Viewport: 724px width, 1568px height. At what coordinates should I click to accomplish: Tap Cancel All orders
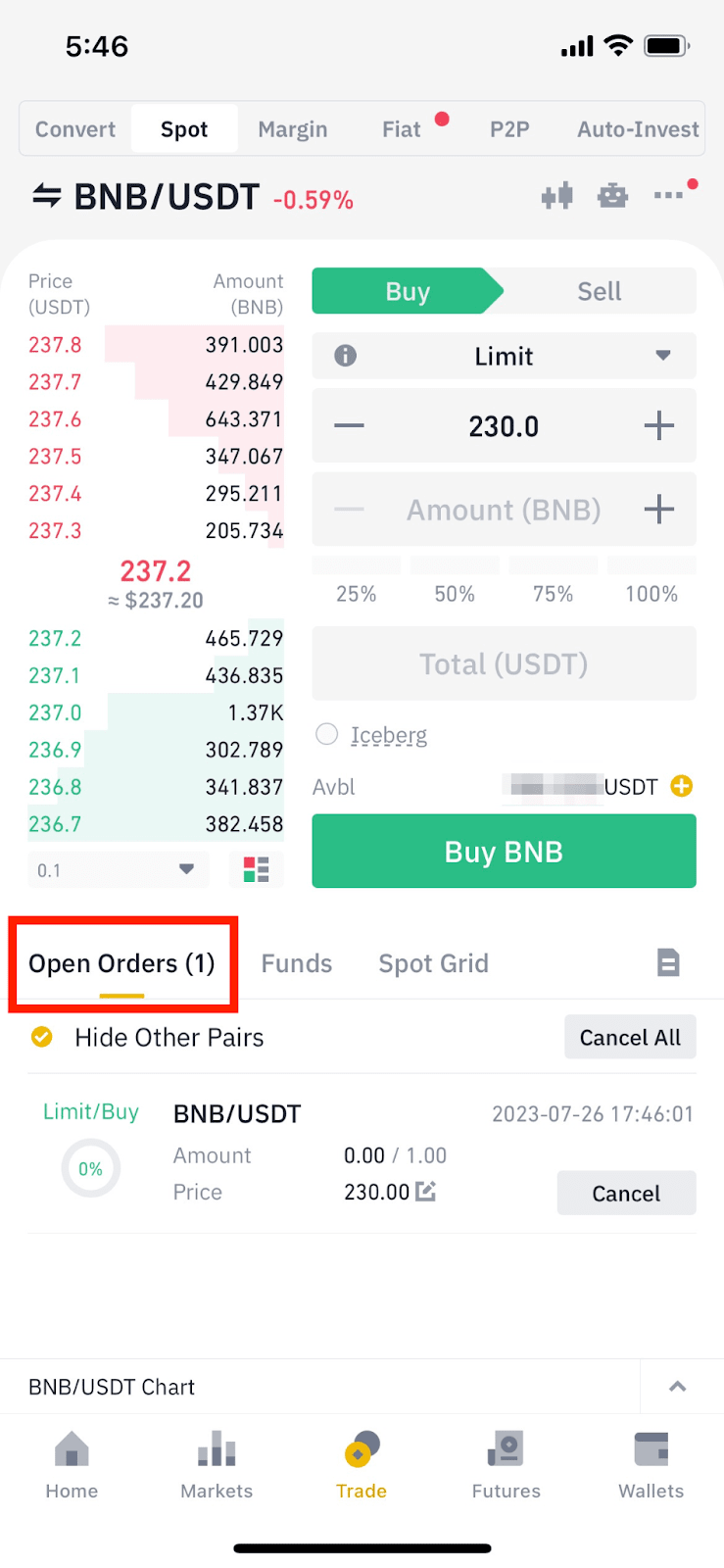coord(629,1037)
